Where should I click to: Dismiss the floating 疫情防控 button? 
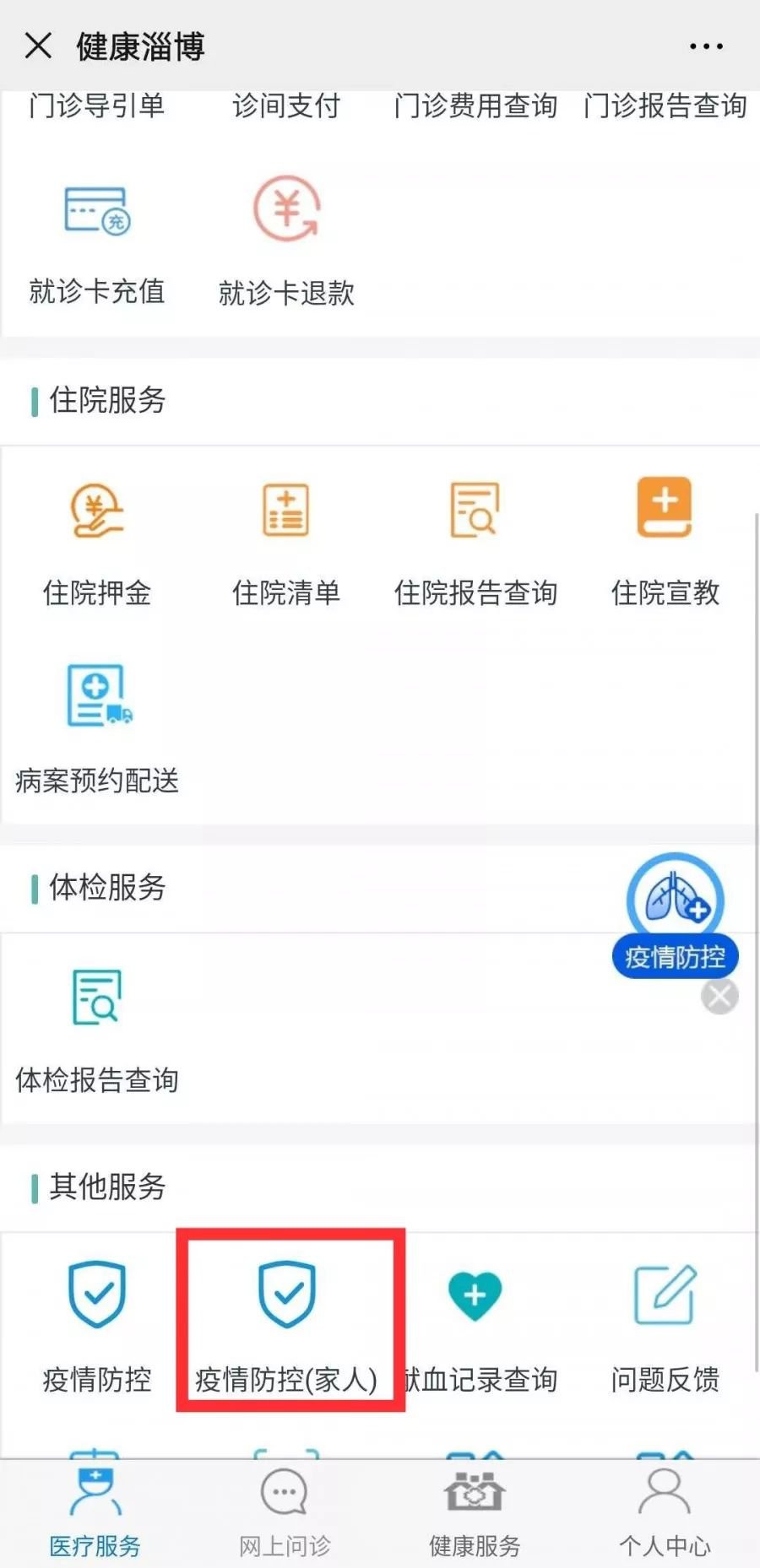(x=719, y=997)
